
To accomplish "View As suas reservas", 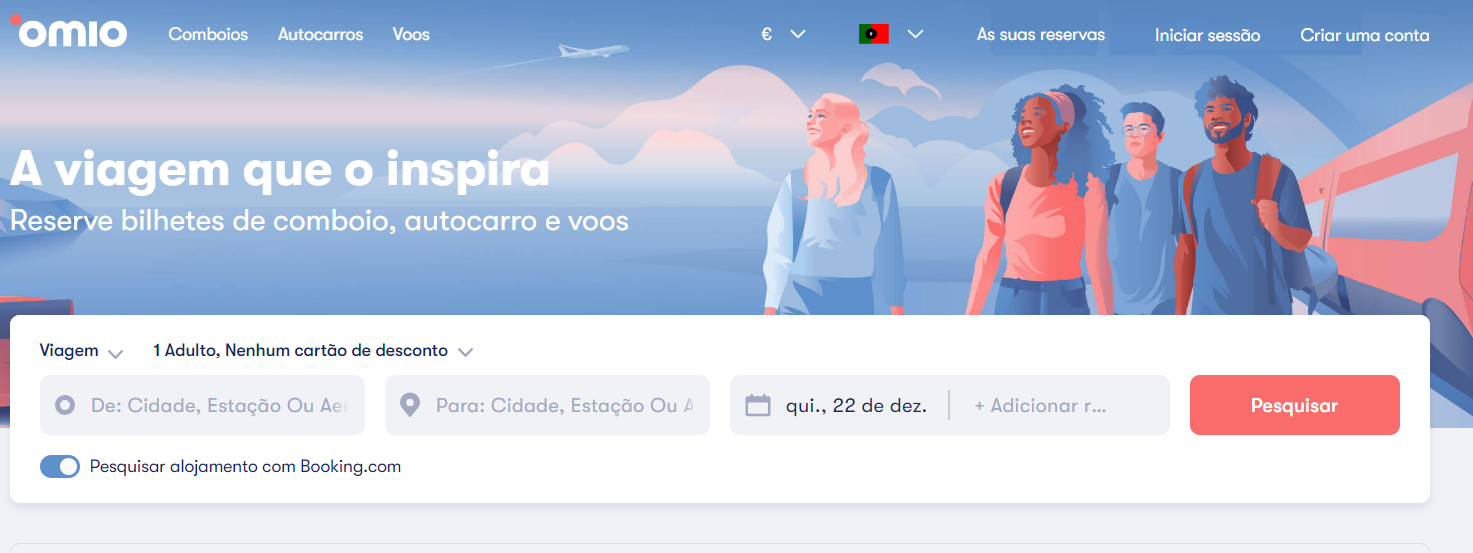I will pos(1040,34).
